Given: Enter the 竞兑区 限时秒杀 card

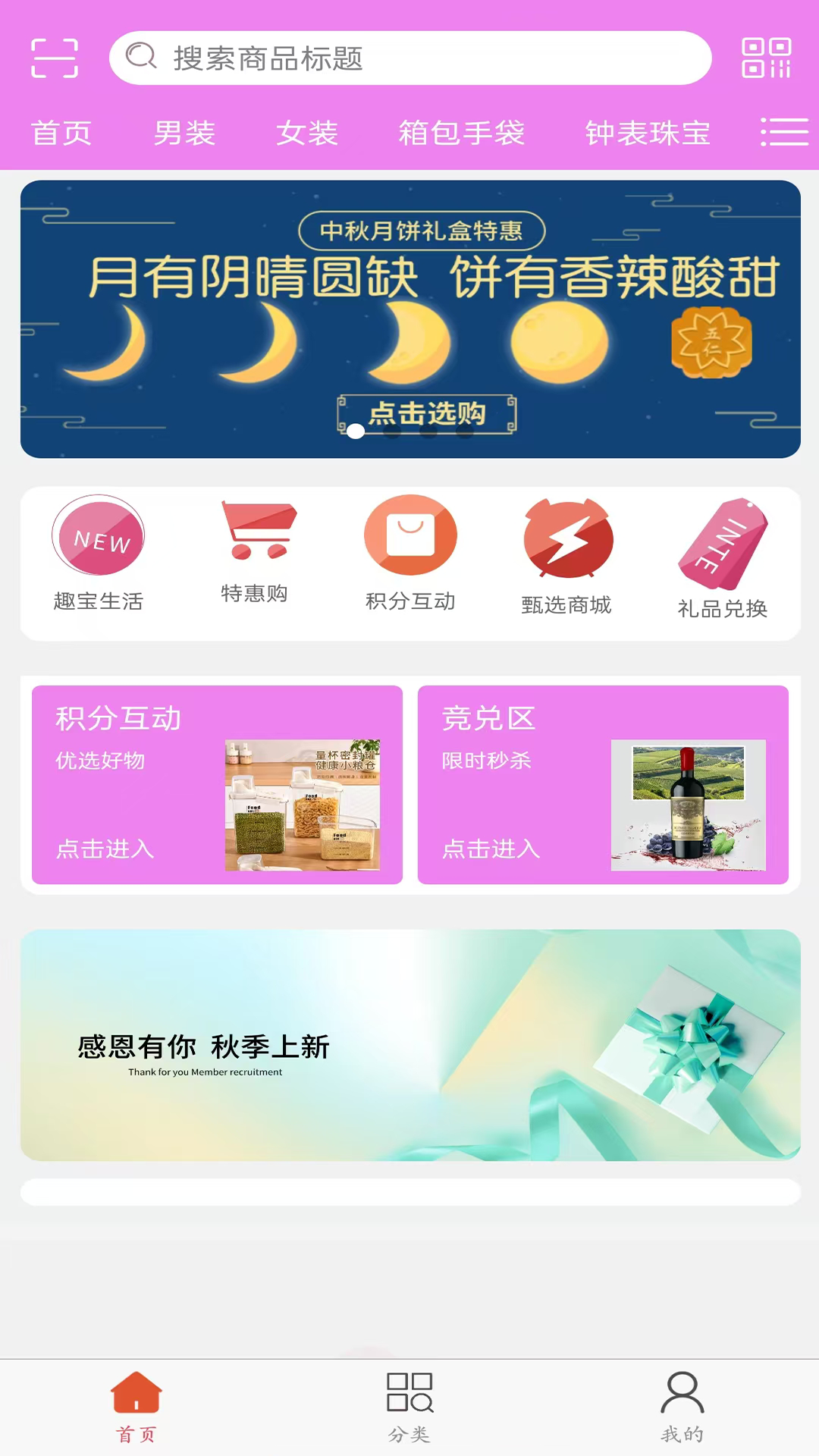Looking at the screenshot, I should (603, 785).
